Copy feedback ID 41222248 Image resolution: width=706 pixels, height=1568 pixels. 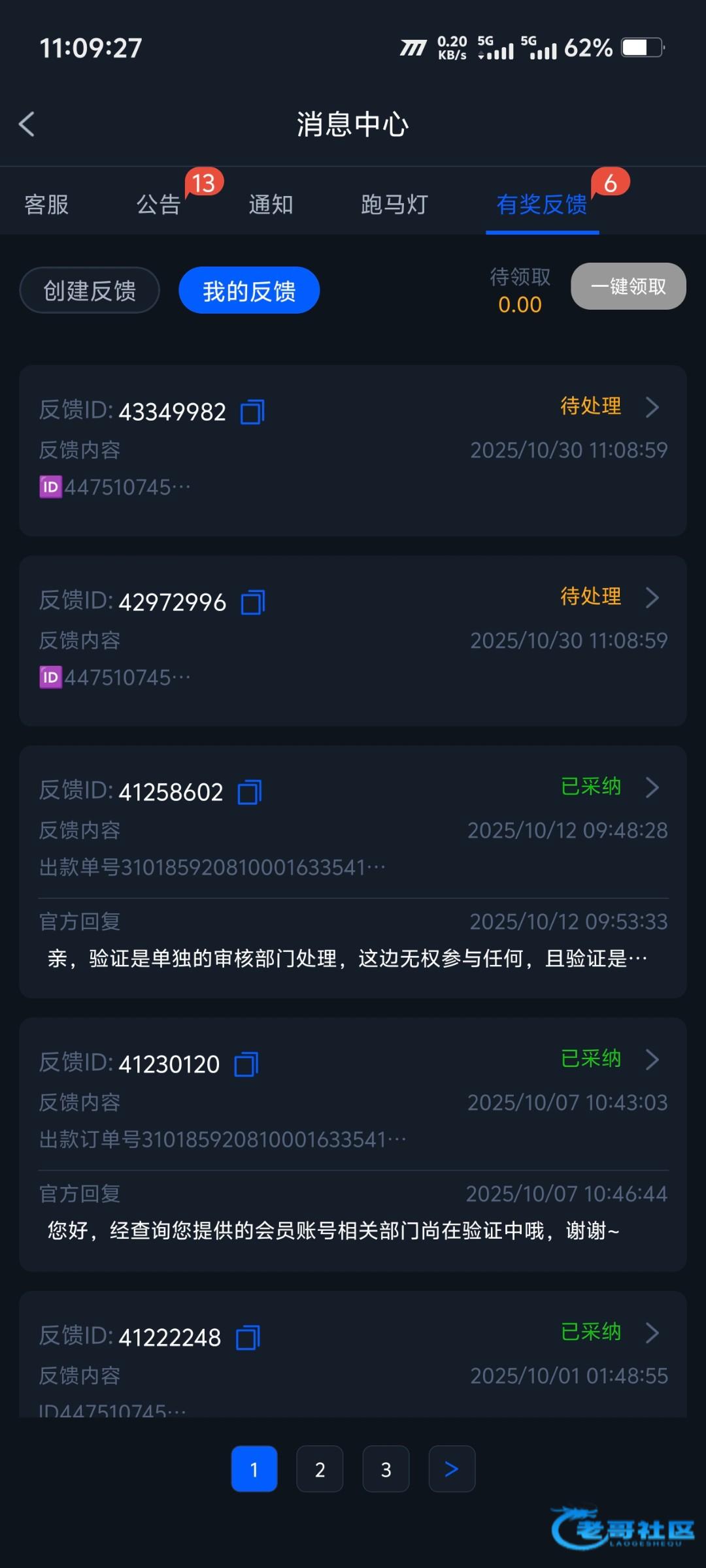248,1337
